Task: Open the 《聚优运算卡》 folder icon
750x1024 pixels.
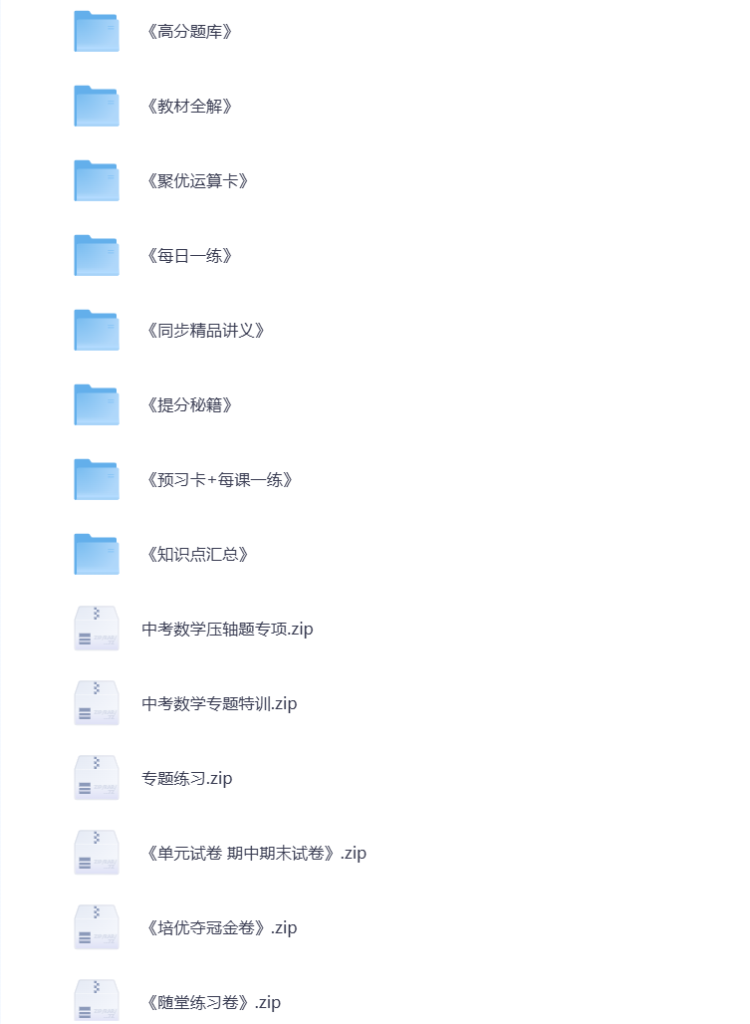Action: (96, 181)
